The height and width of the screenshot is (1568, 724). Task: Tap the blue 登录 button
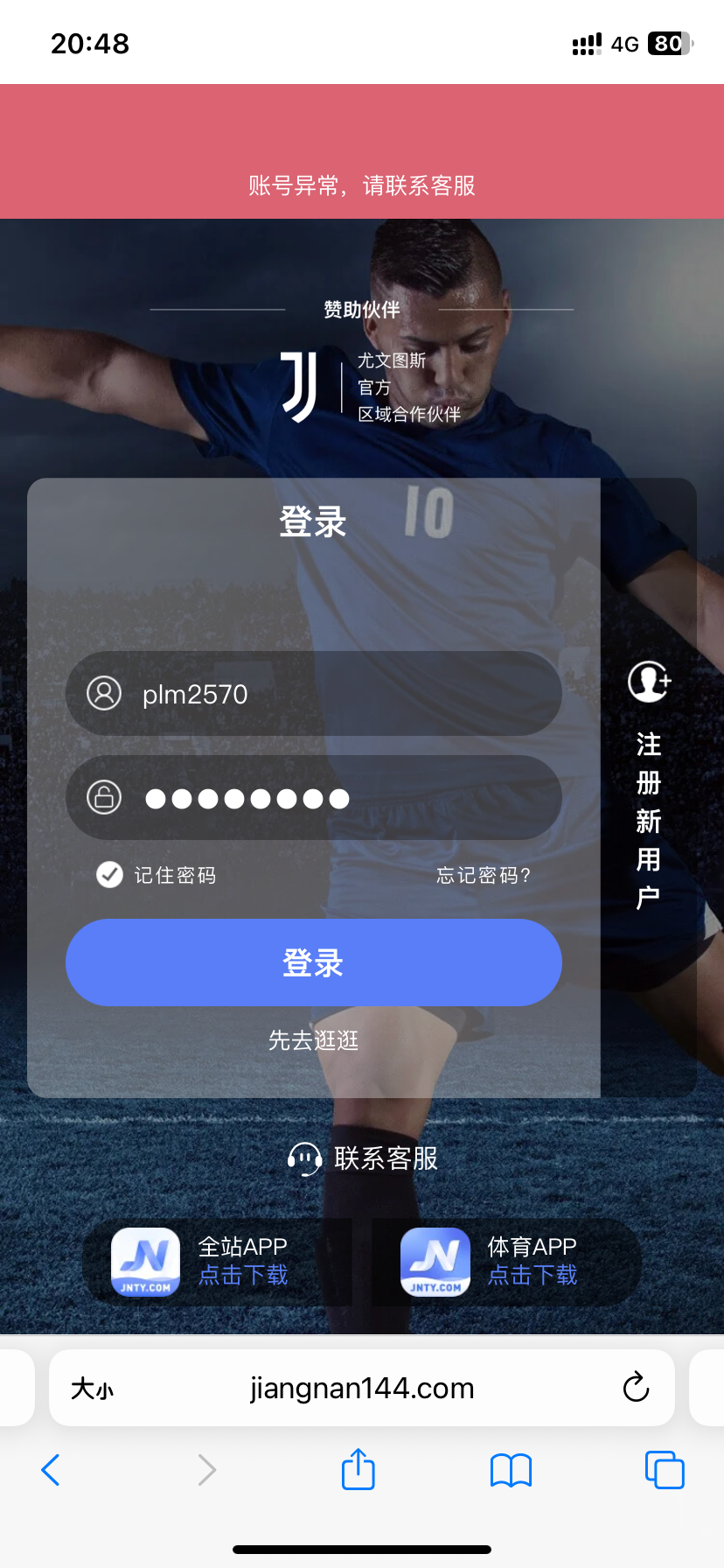(313, 962)
